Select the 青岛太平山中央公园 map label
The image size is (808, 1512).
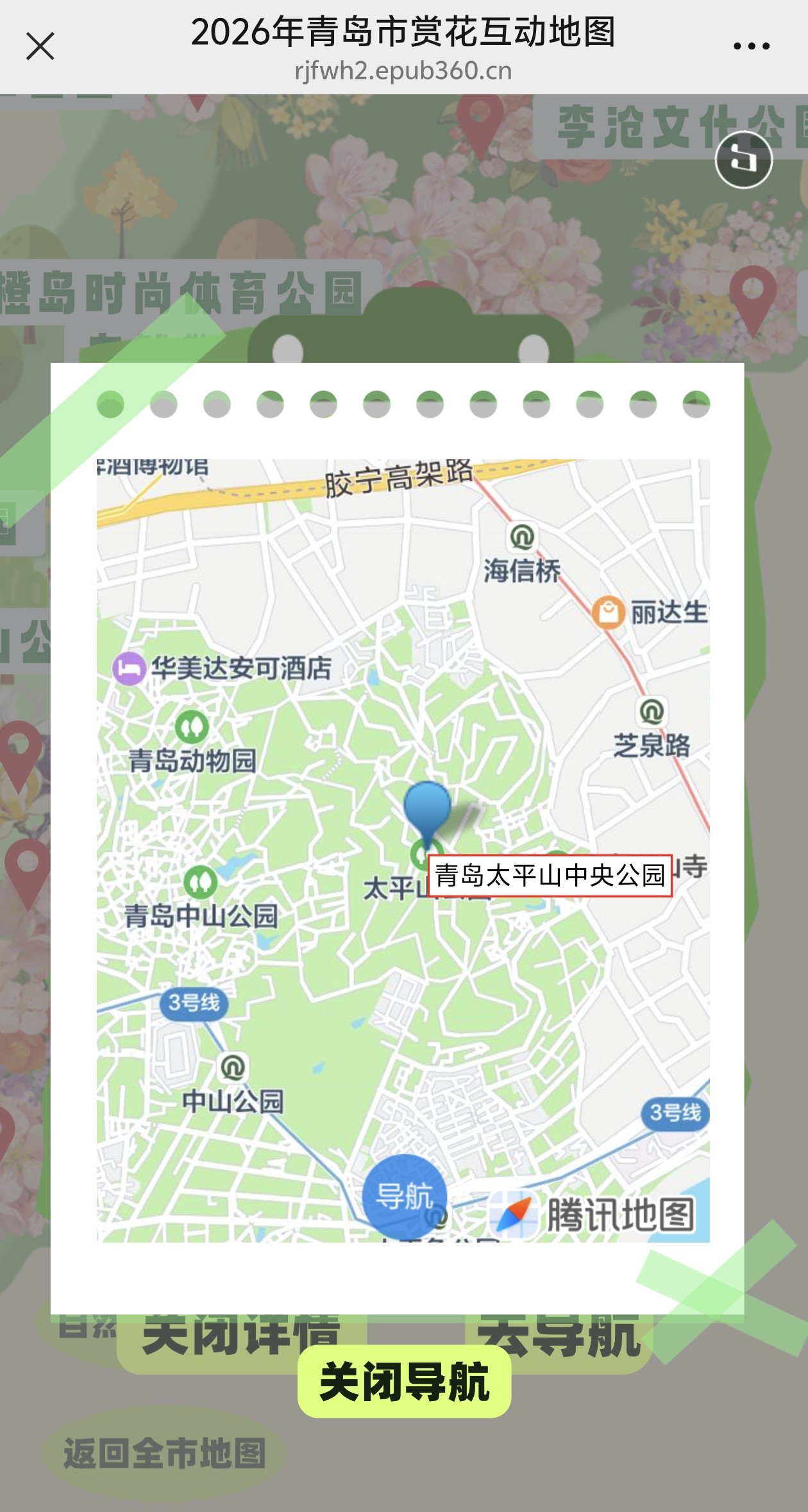[550, 875]
